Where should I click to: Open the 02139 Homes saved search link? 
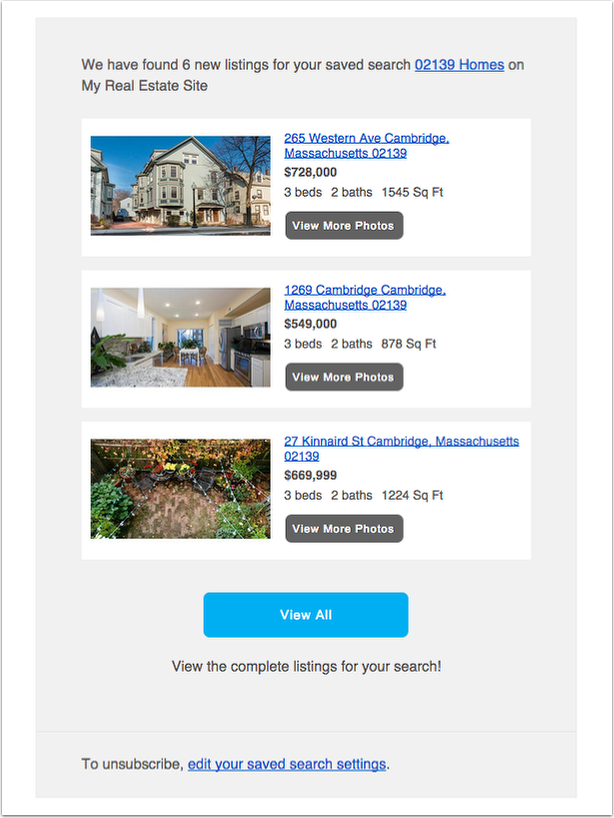click(459, 65)
